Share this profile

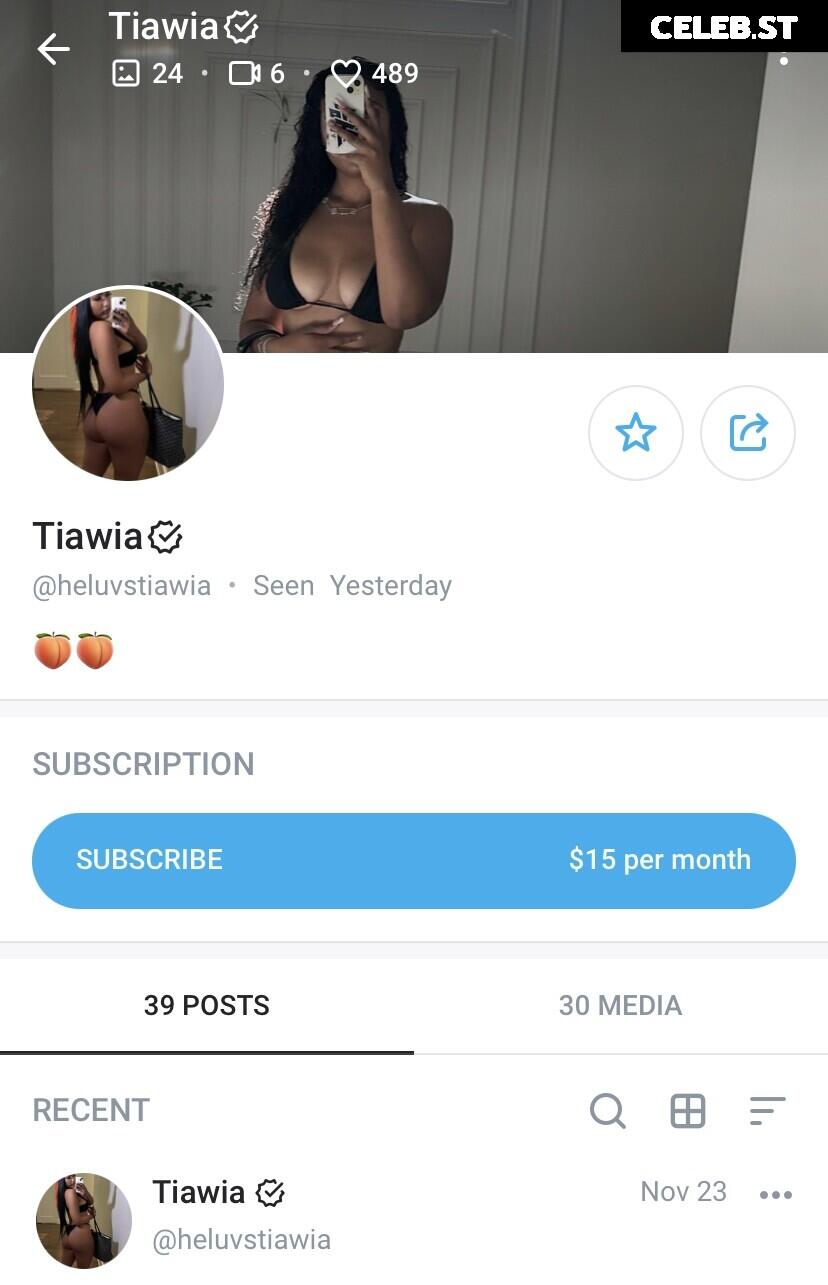(748, 433)
